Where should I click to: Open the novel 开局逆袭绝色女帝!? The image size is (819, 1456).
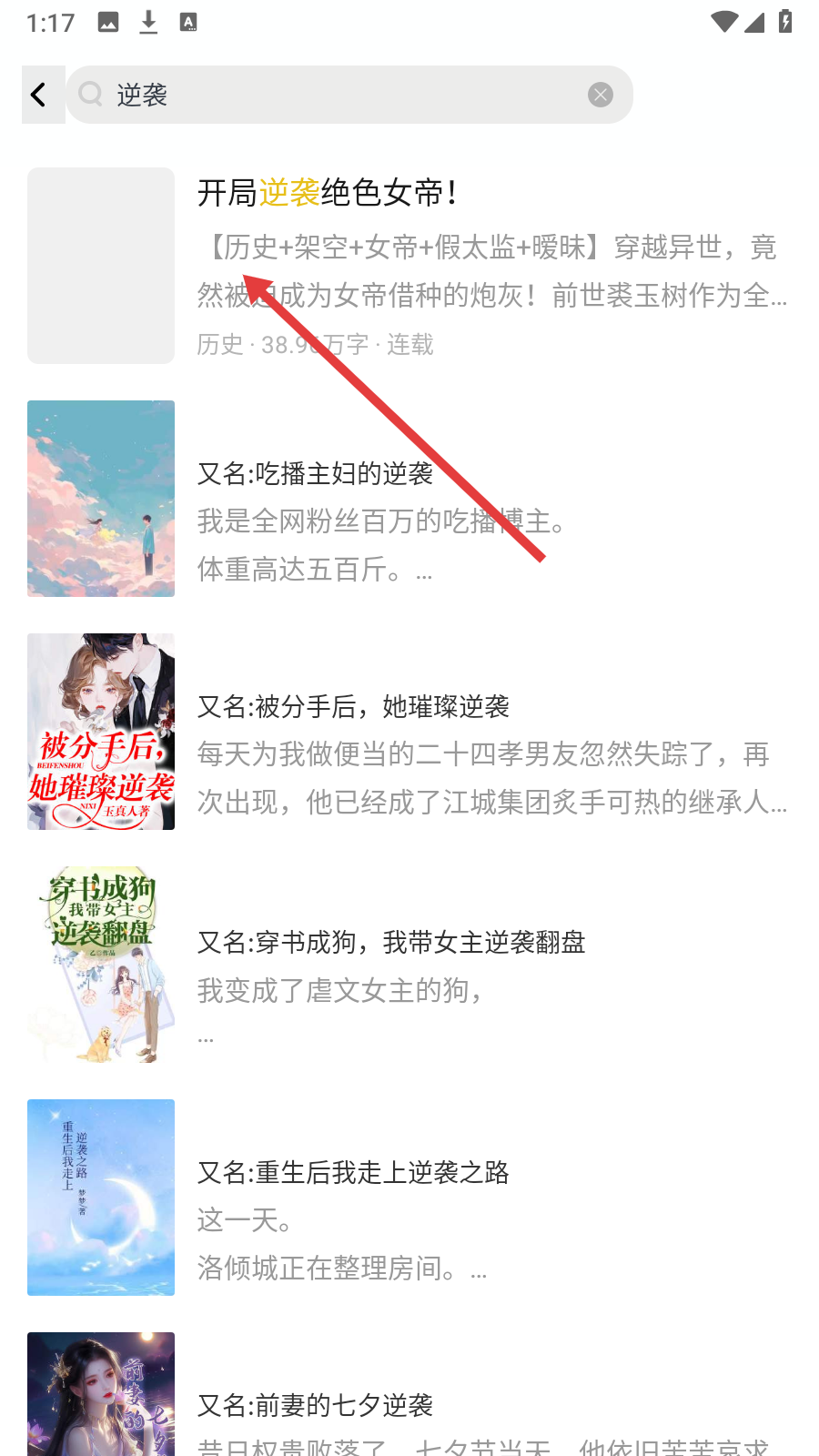409,266
